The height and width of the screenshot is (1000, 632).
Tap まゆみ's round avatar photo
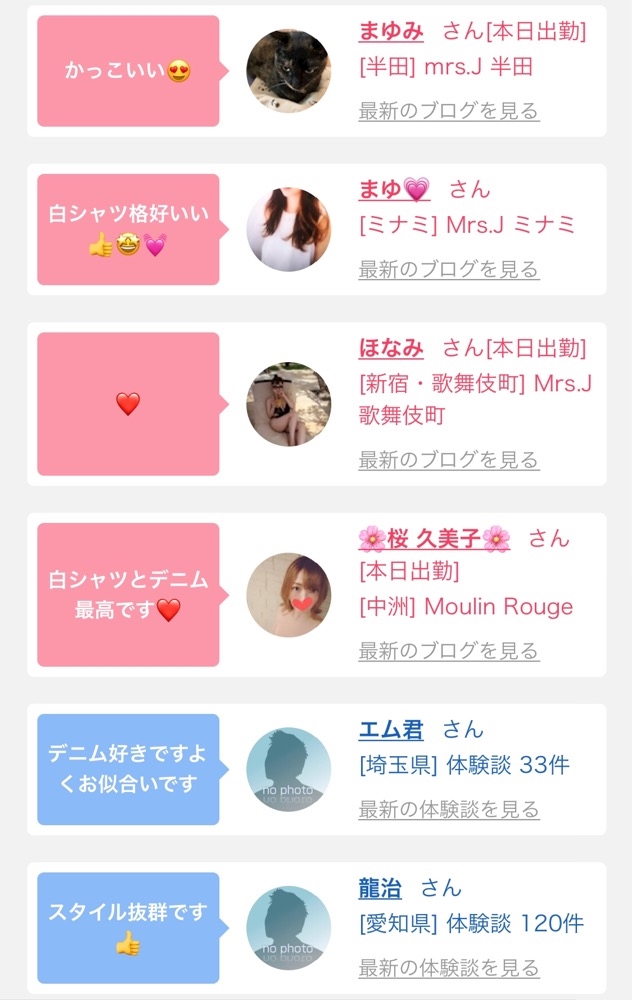[289, 71]
